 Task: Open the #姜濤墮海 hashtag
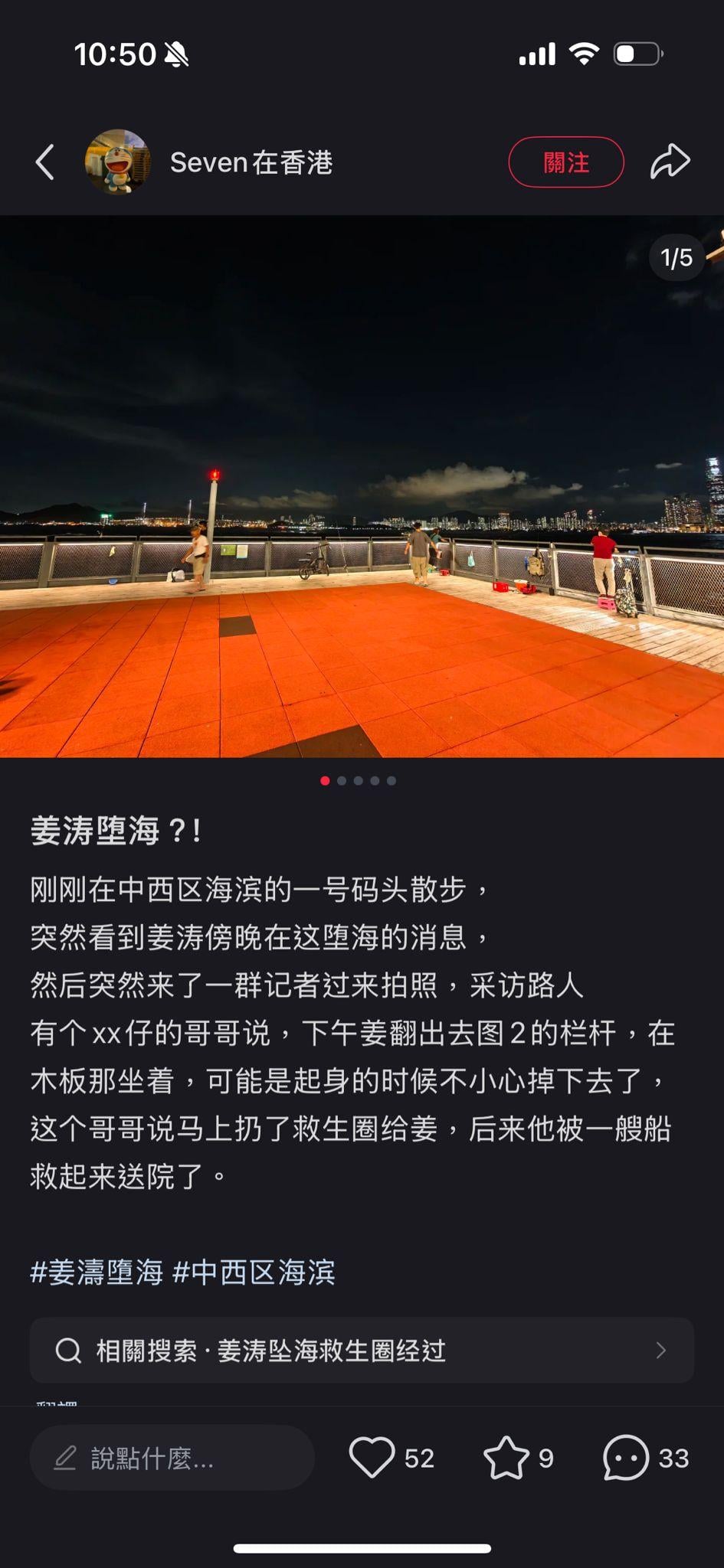(x=97, y=1272)
